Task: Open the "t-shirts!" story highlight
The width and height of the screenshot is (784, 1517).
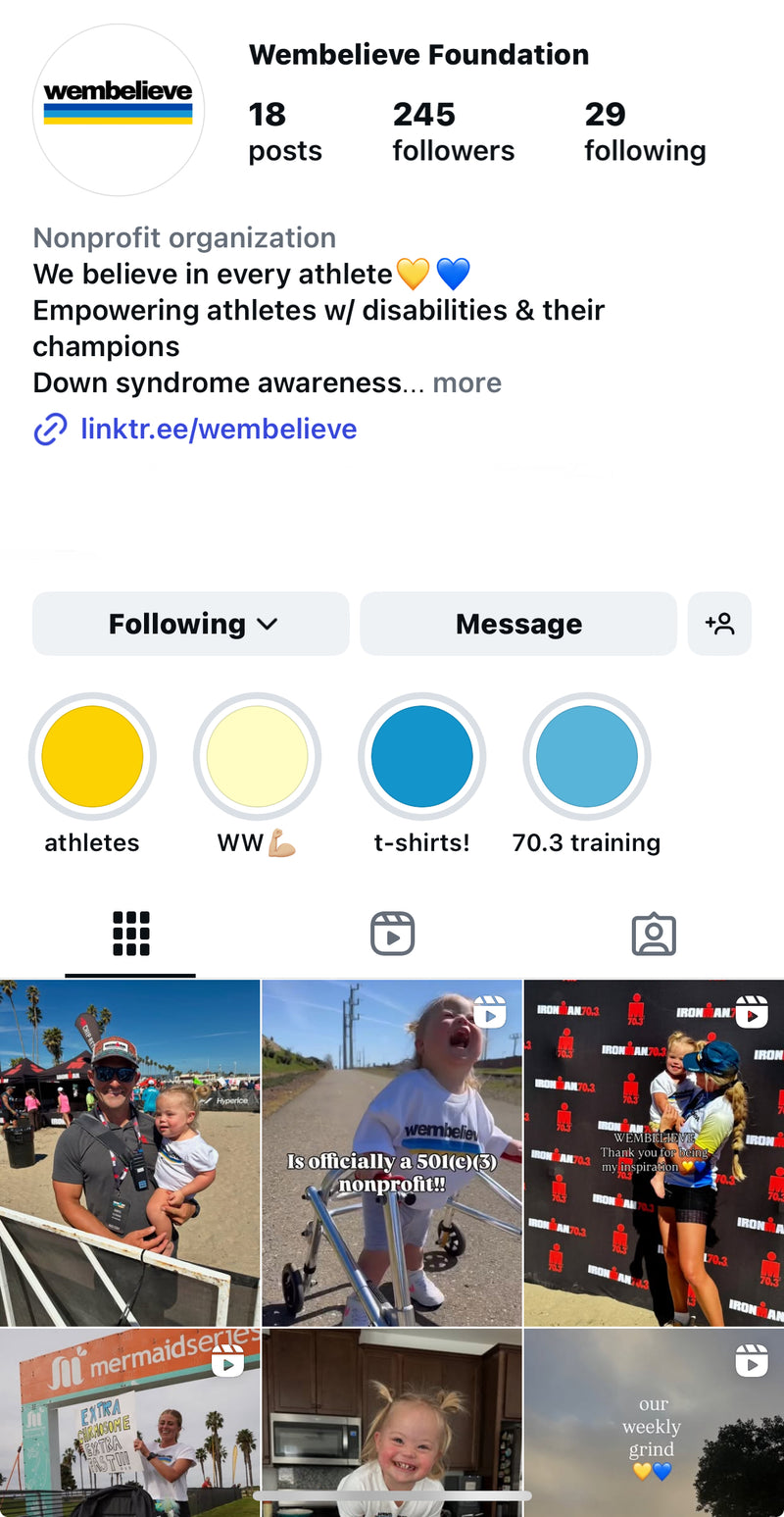Action: [421, 757]
